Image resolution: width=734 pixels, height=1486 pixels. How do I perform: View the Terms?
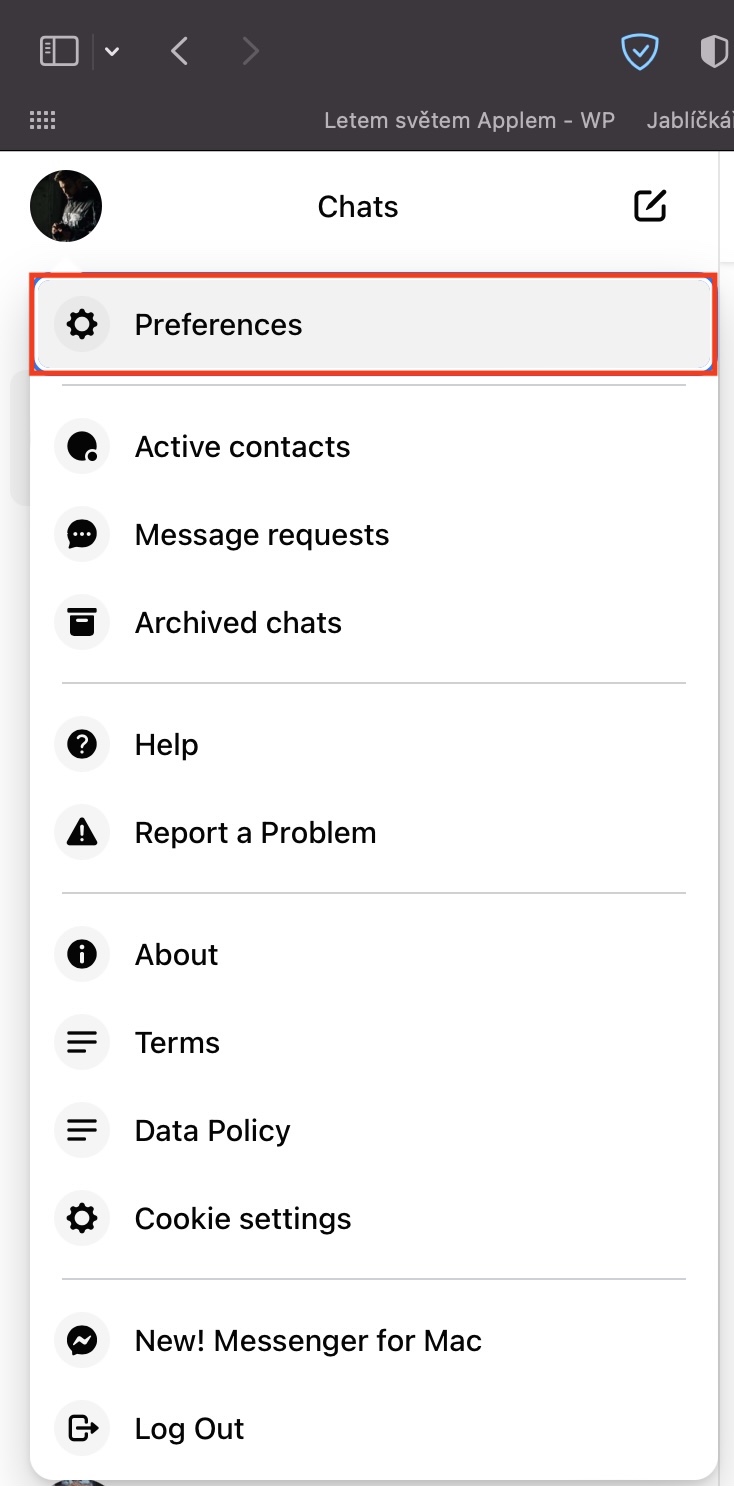[x=177, y=1043]
